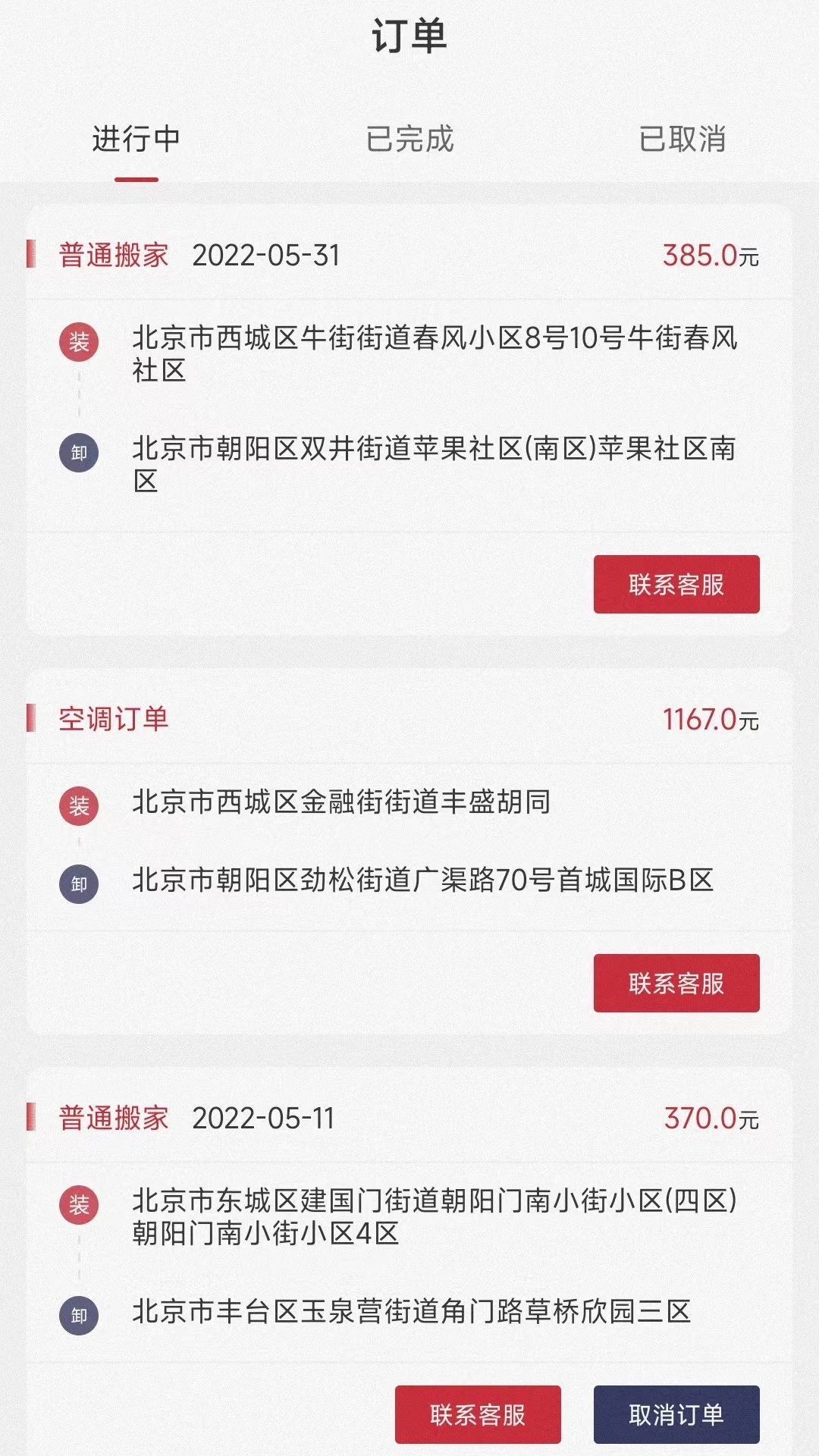This screenshot has height=1456, width=819.
Task: Click the 装 loading icon on the 2022-05-31 order
Action: point(79,344)
